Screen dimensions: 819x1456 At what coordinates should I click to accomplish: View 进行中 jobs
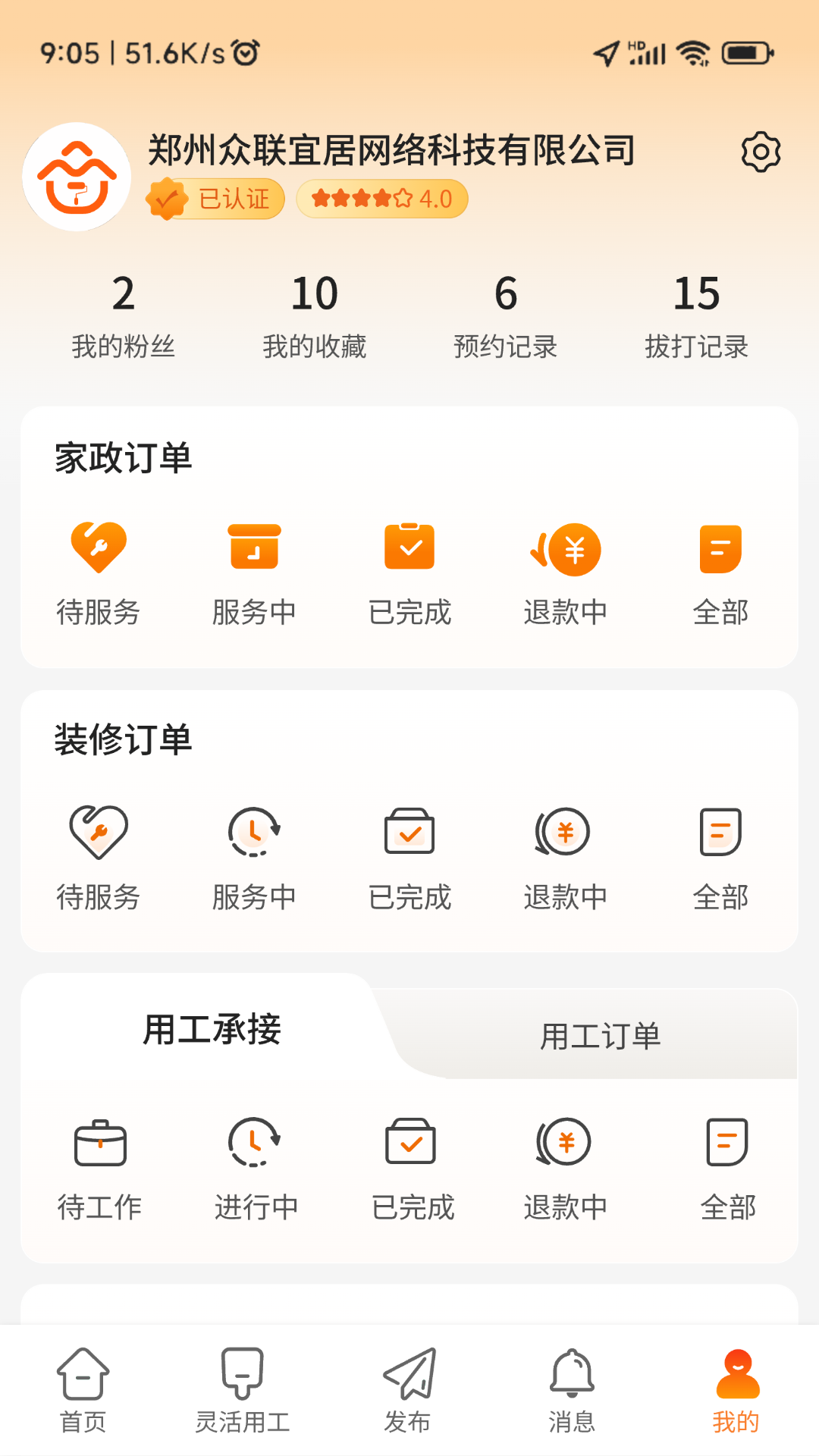(256, 1168)
